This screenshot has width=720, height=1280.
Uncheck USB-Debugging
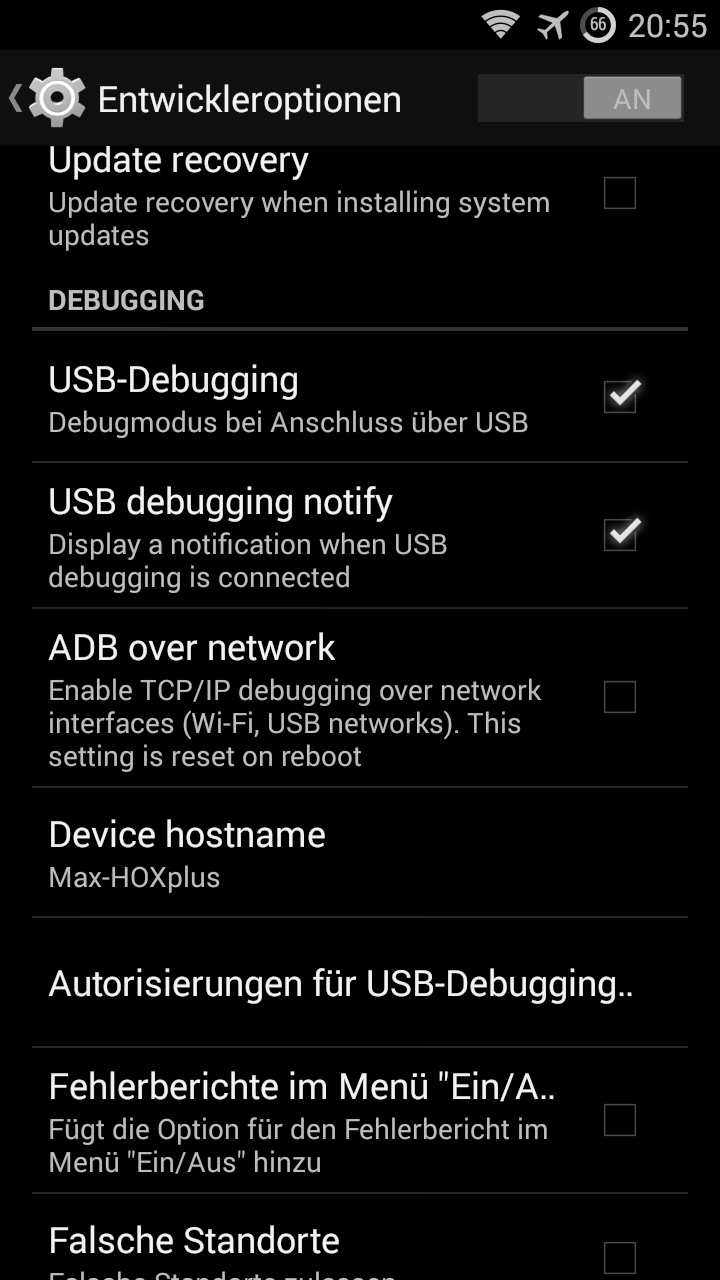pos(620,396)
